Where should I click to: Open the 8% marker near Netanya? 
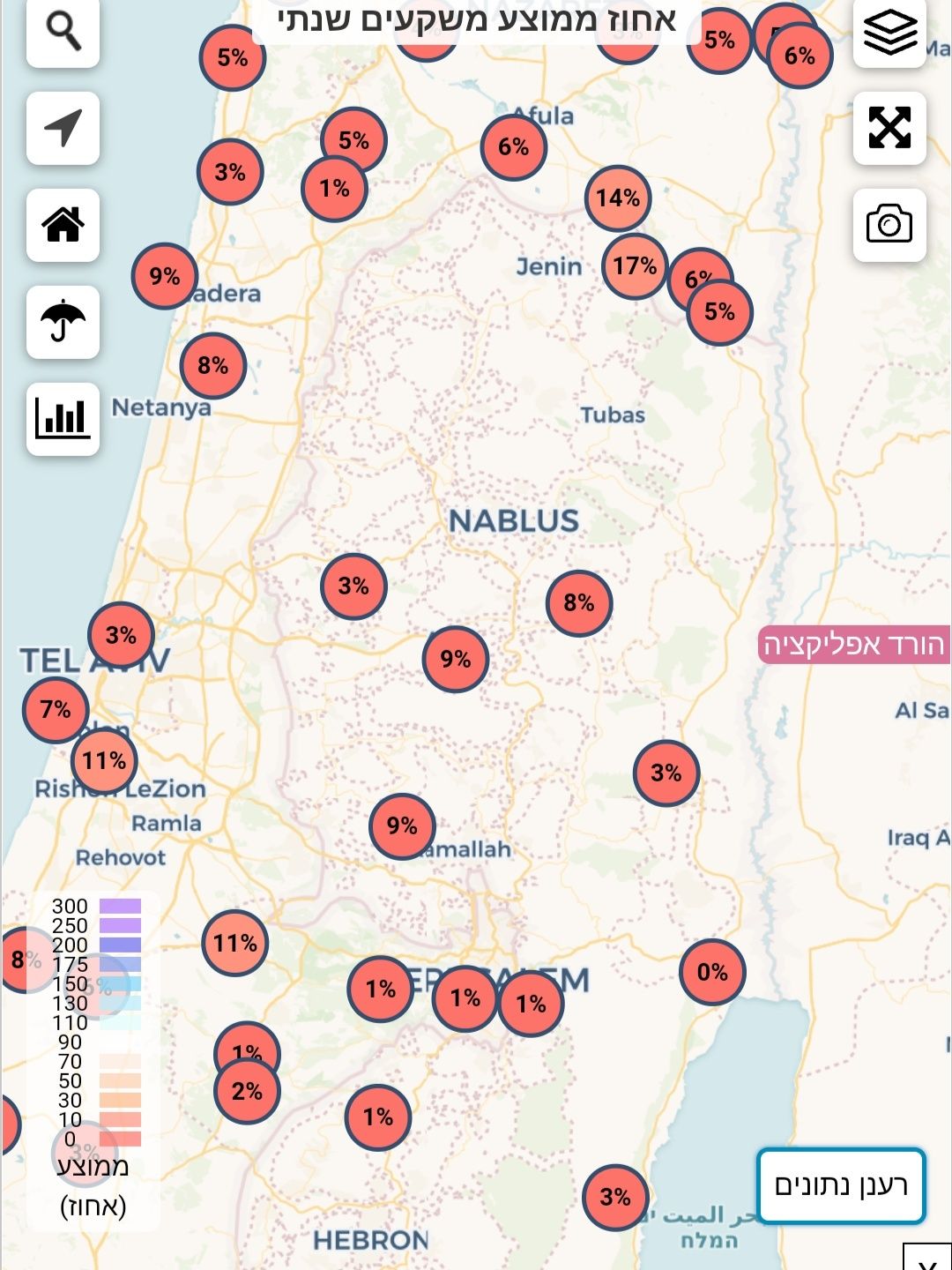tap(212, 365)
